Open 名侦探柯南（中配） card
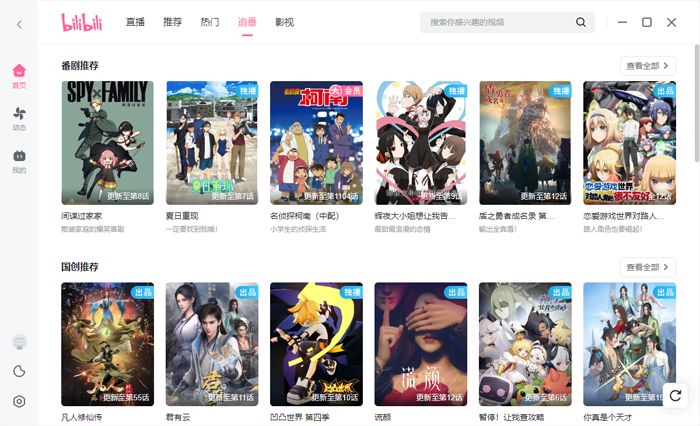Image resolution: width=700 pixels, height=426 pixels. [315, 143]
